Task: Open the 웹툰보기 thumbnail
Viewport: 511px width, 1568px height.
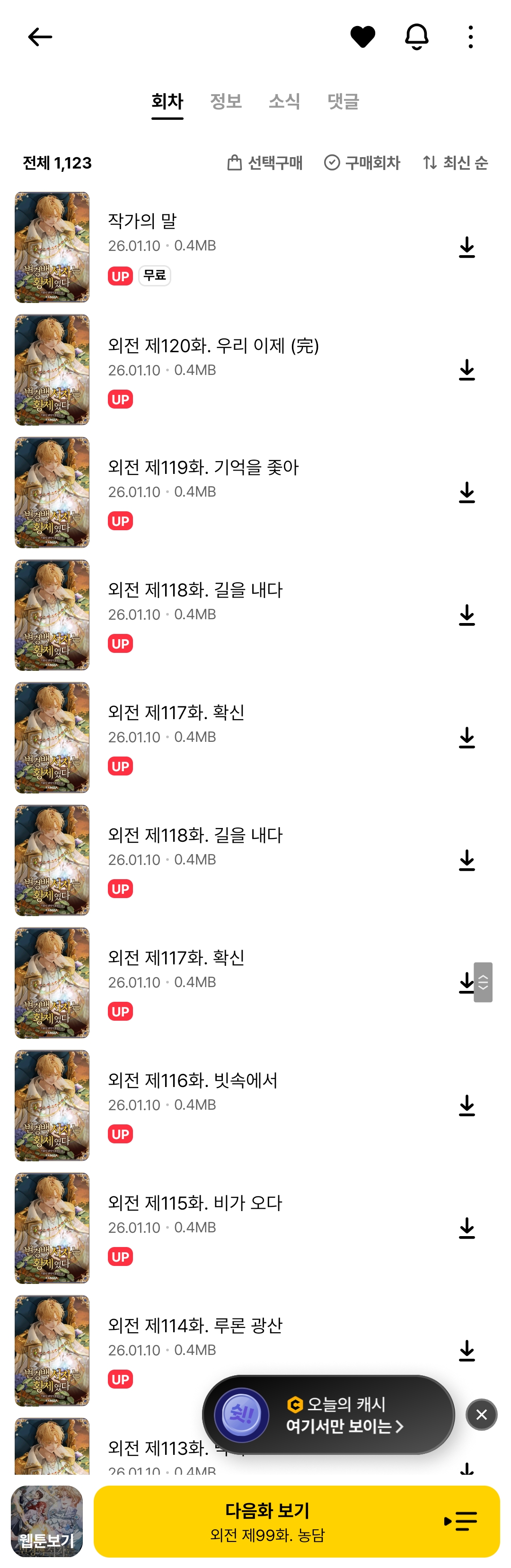Action: pyautogui.click(x=47, y=1521)
